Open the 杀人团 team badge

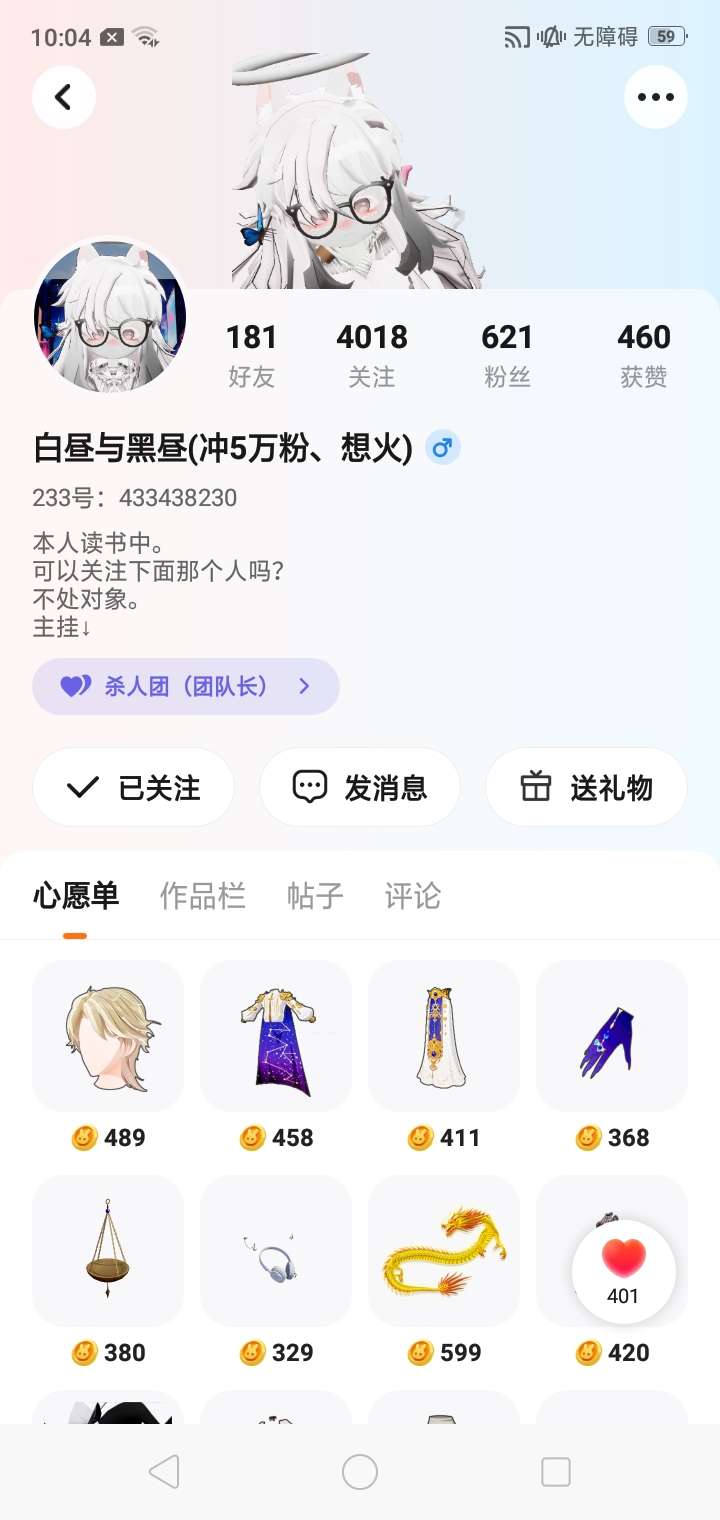tap(186, 686)
